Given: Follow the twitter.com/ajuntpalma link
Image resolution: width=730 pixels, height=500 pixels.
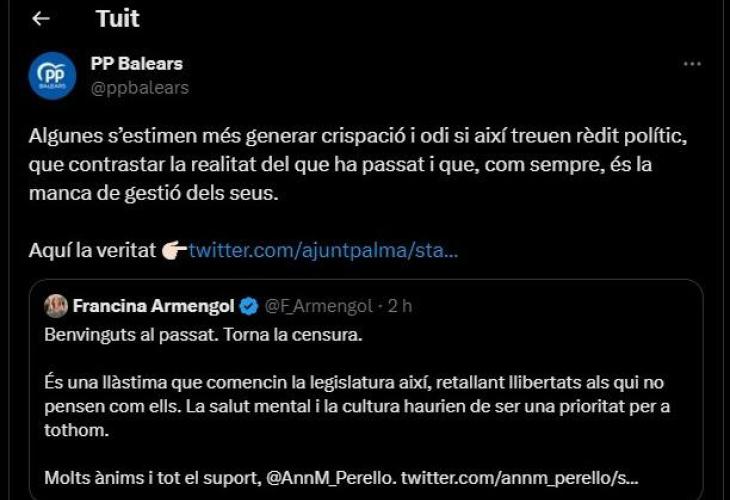Looking at the screenshot, I should point(323,248).
